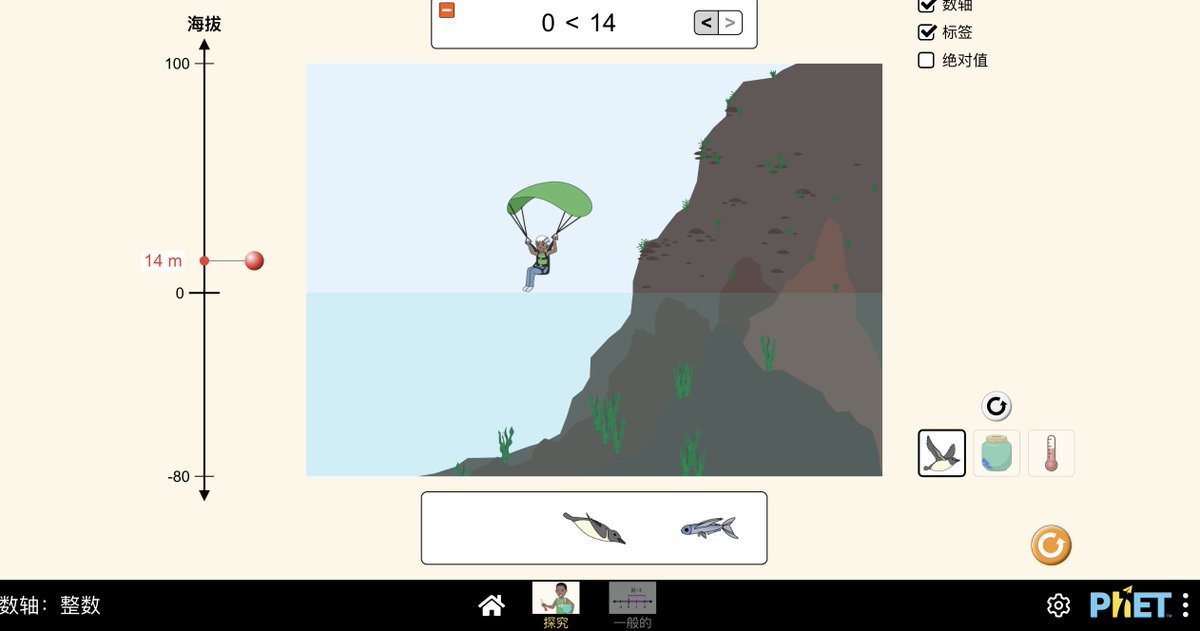Image resolution: width=1200 pixels, height=631 pixels.
Task: Open the settings gear
Action: tap(1058, 605)
